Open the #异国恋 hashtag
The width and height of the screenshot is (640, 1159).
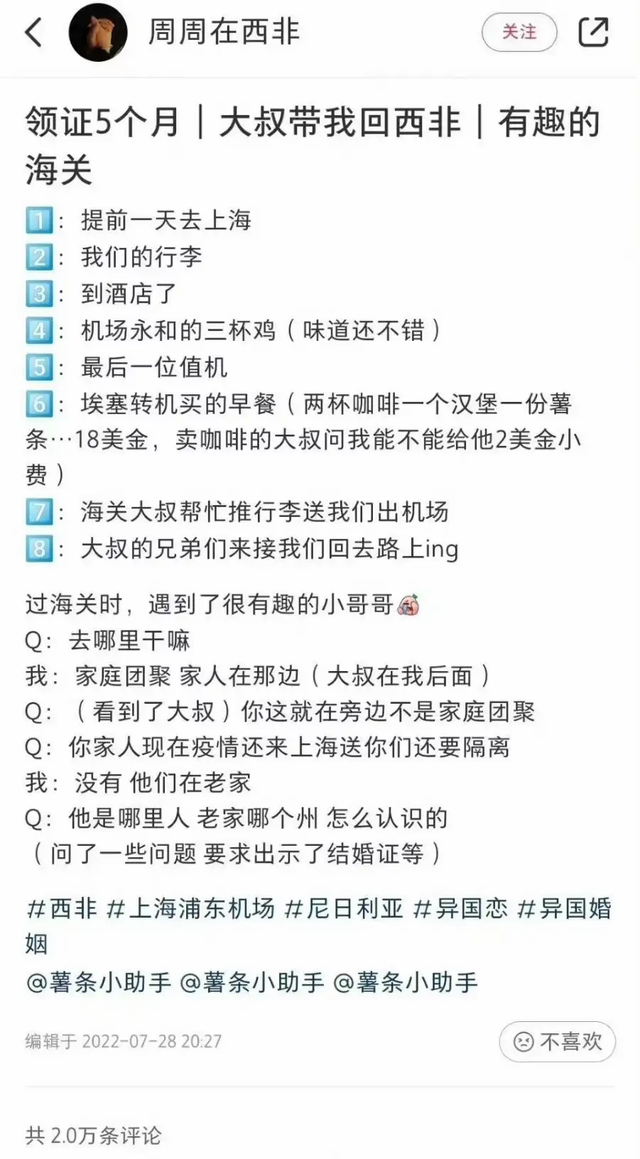tap(460, 908)
